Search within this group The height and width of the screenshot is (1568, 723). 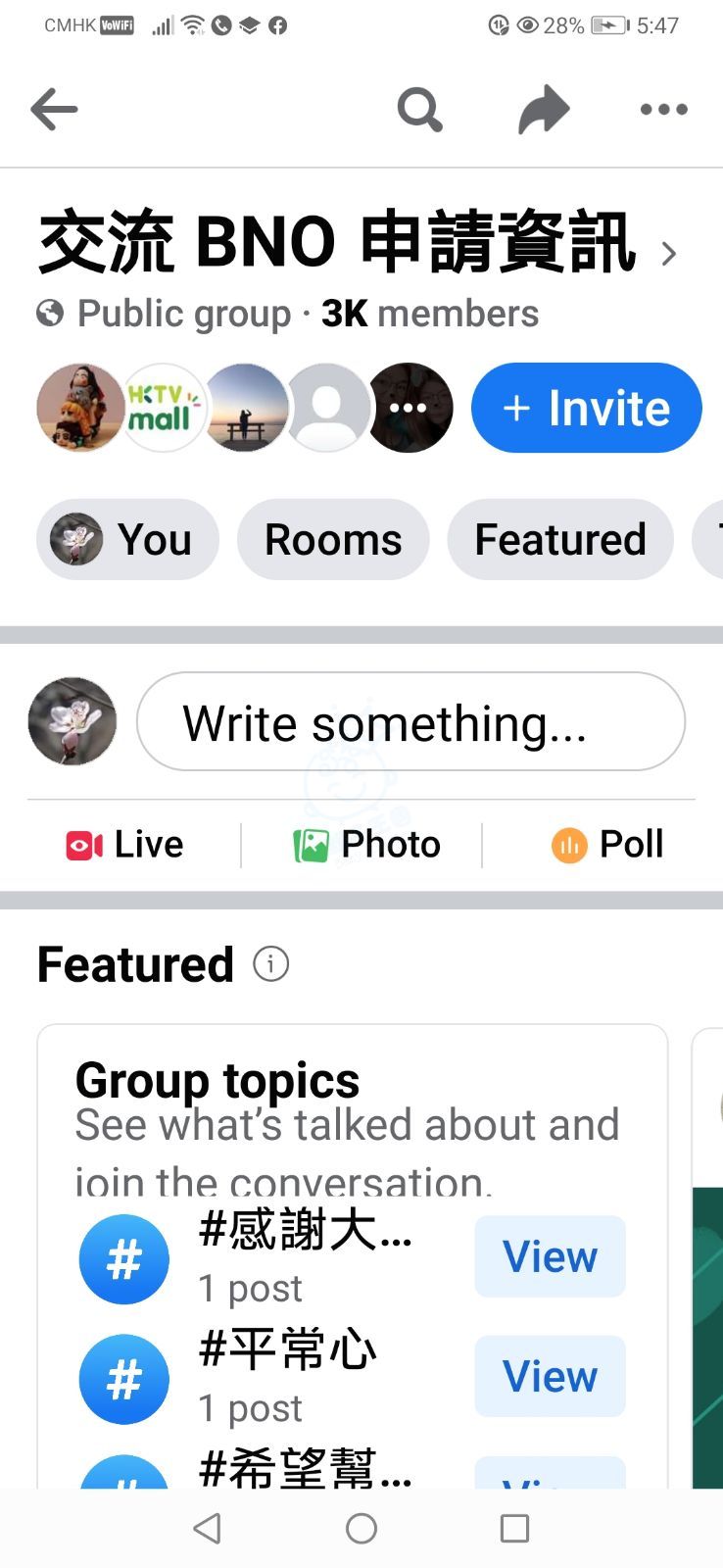pyautogui.click(x=419, y=109)
